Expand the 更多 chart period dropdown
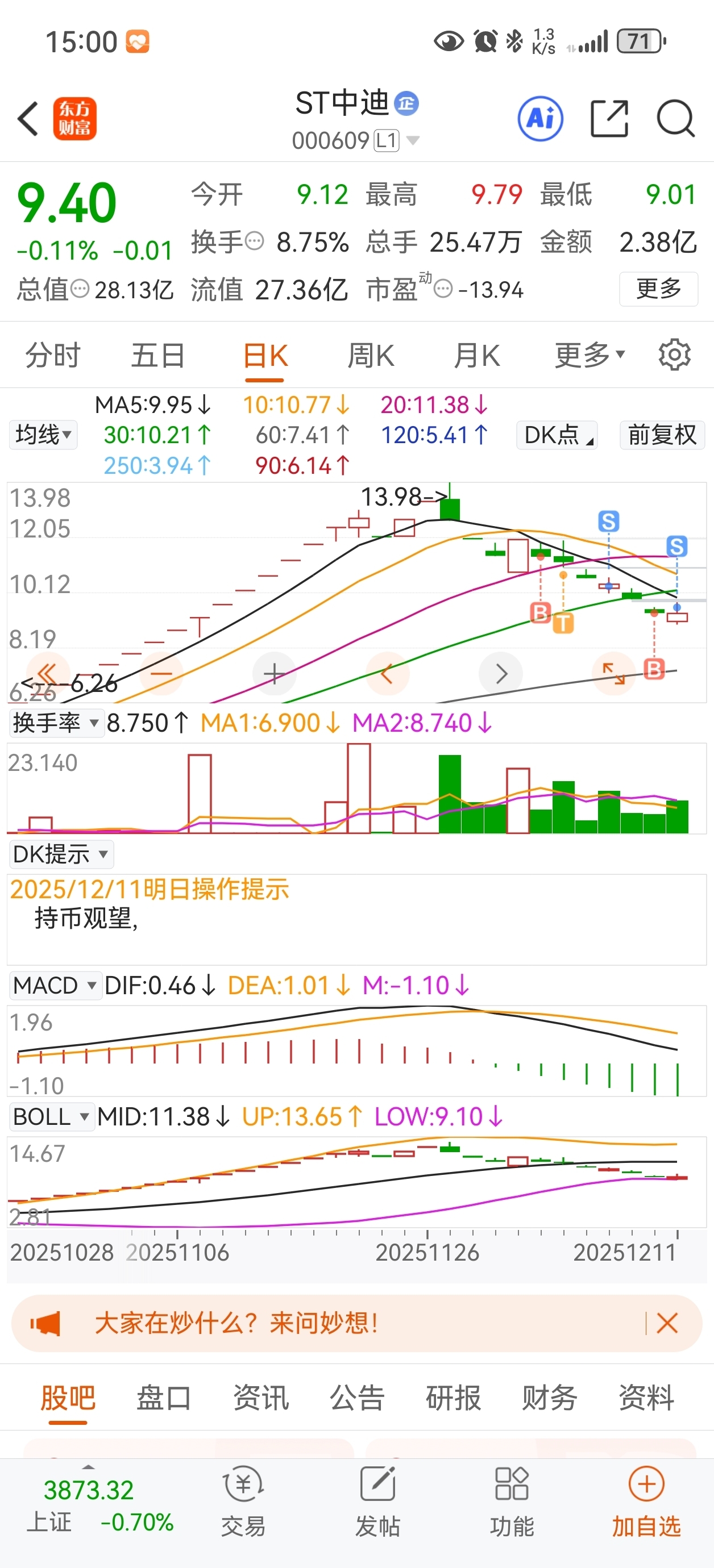Screen dimensions: 714x1568 tap(589, 356)
